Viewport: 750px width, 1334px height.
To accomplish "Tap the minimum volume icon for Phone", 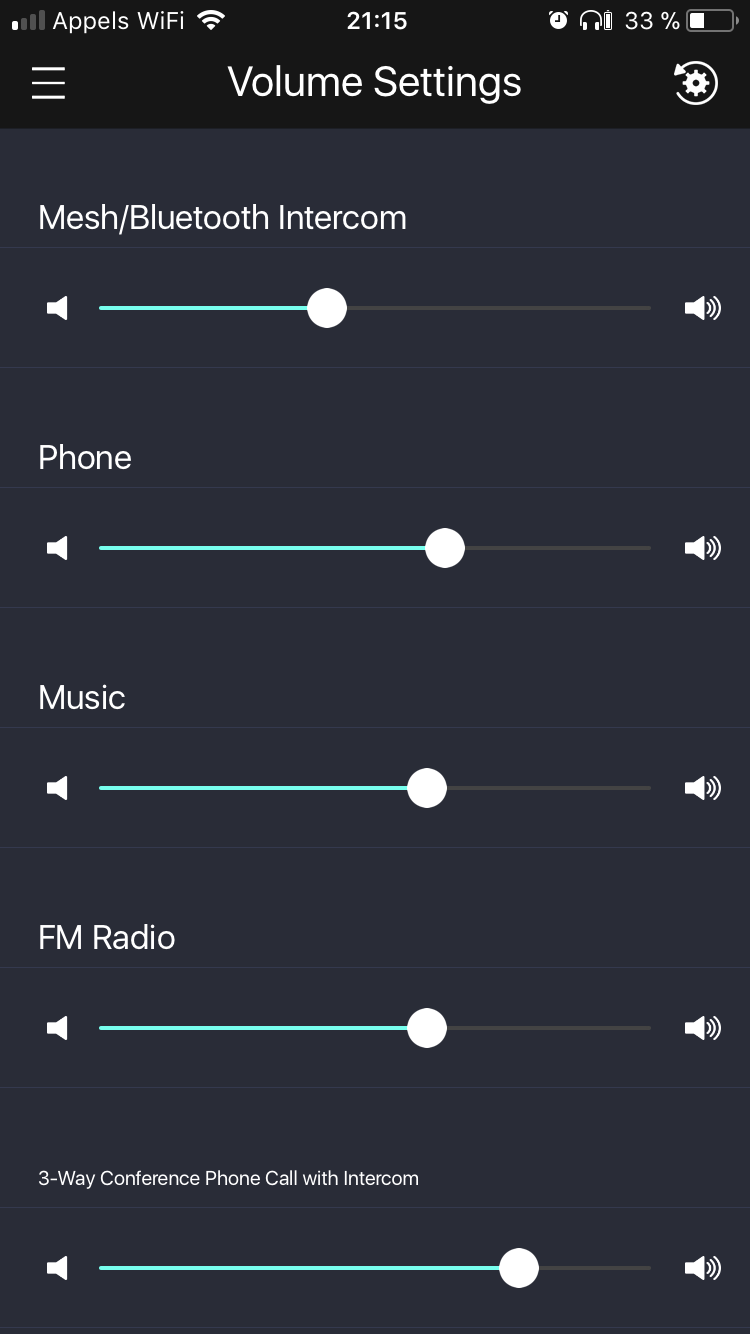I will 57,548.
